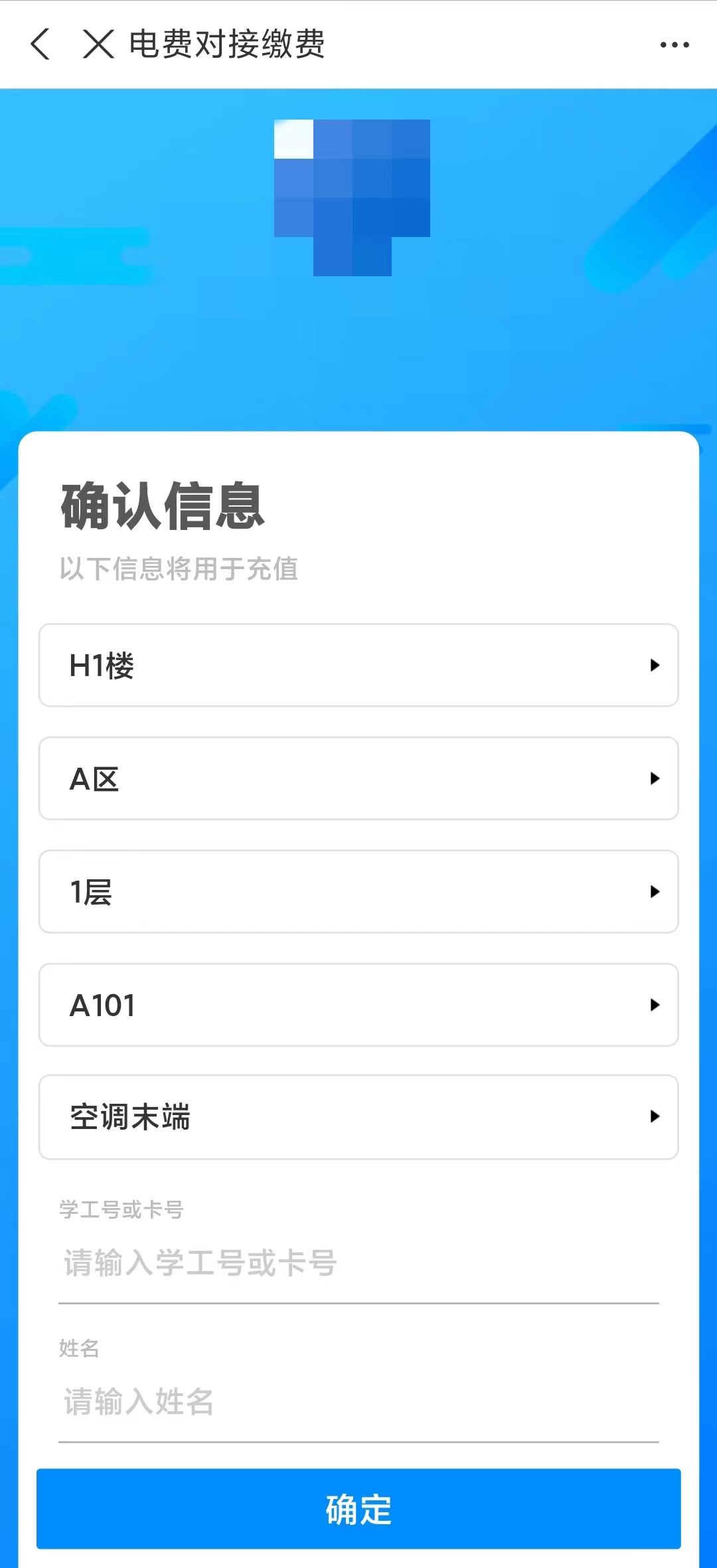
Task: Tap the arrow beside 空调末端
Action: tap(656, 1117)
